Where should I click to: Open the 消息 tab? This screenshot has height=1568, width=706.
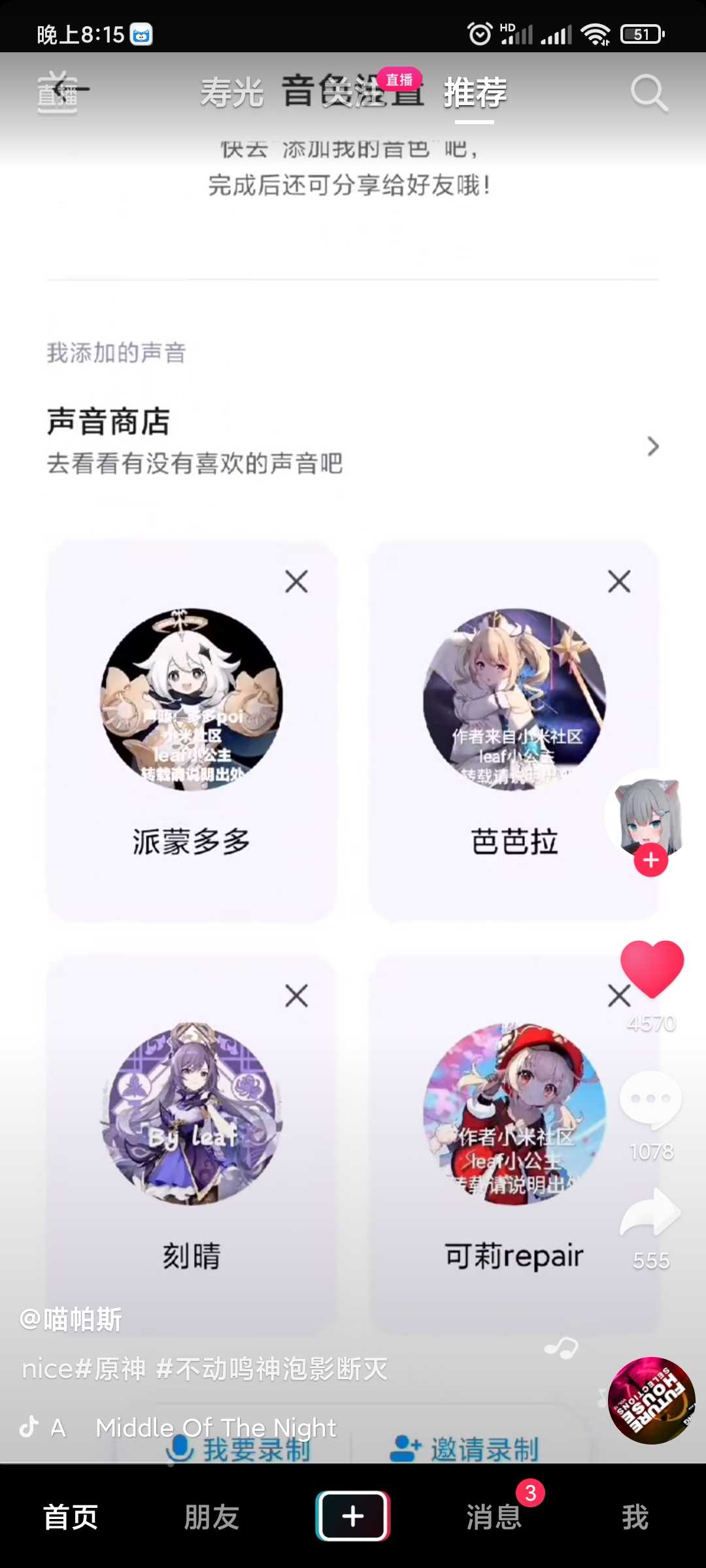pos(494,1517)
